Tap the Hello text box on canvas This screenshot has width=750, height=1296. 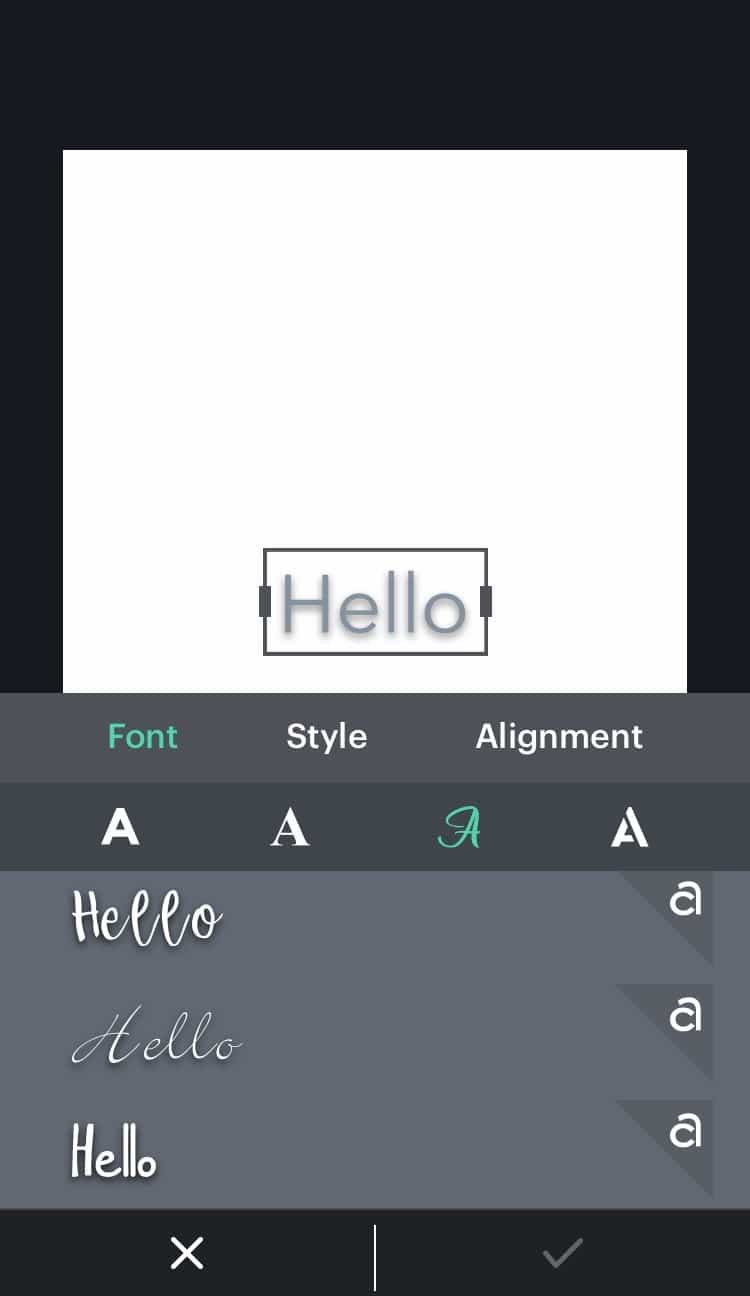pyautogui.click(x=375, y=603)
